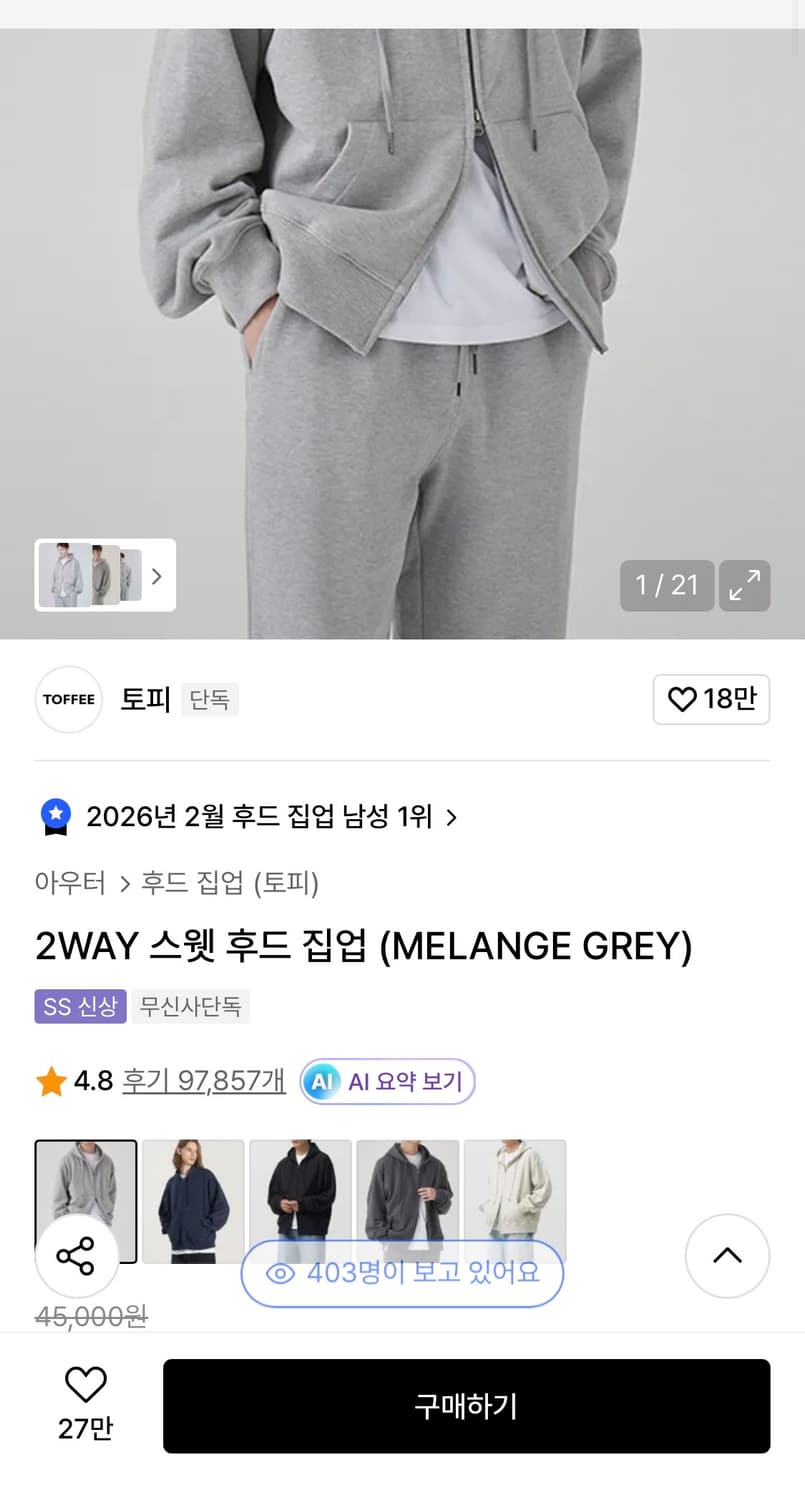
Task: Open reviews via 후기 97,857개 link
Action: tap(203, 1081)
